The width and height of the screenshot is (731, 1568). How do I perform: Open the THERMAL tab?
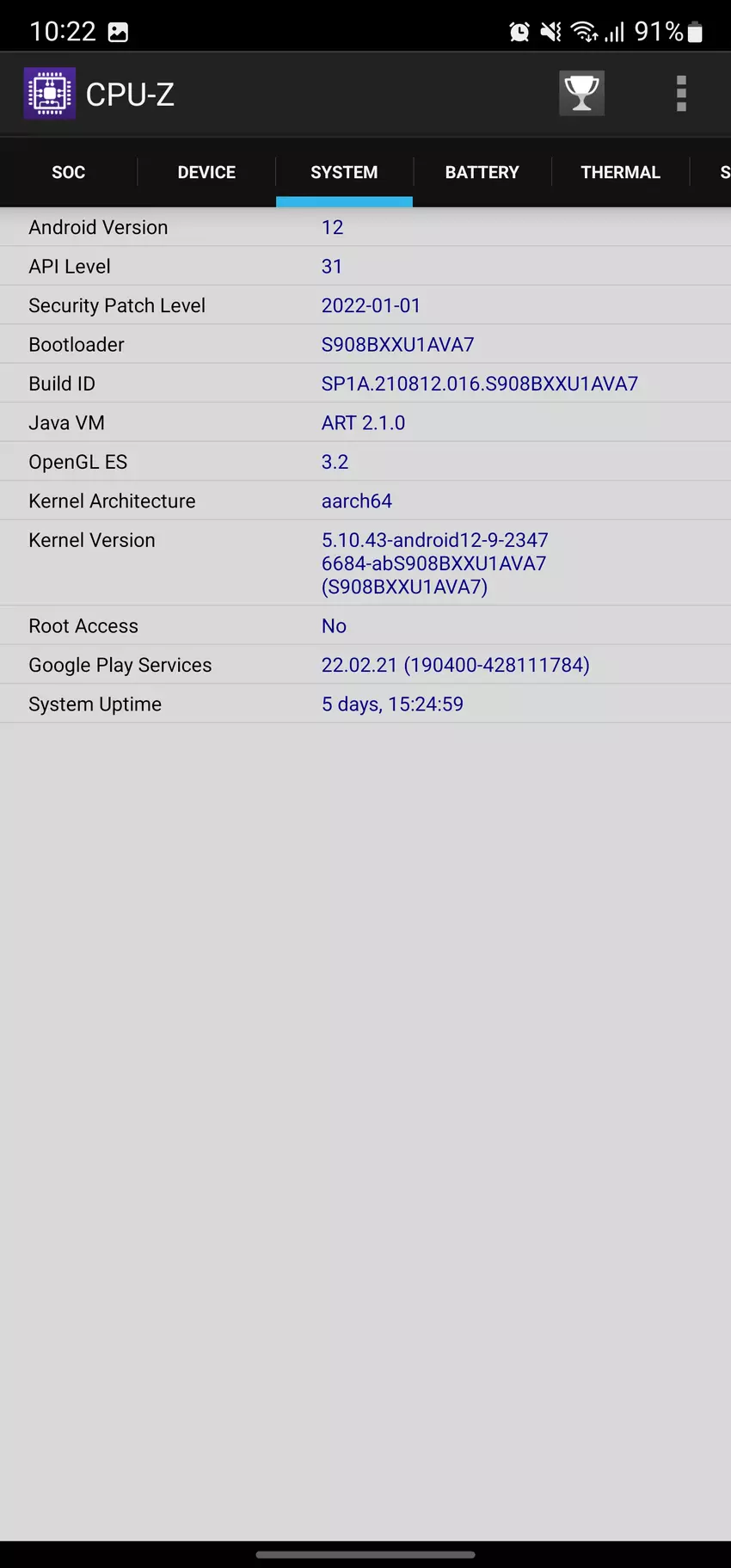(x=620, y=172)
